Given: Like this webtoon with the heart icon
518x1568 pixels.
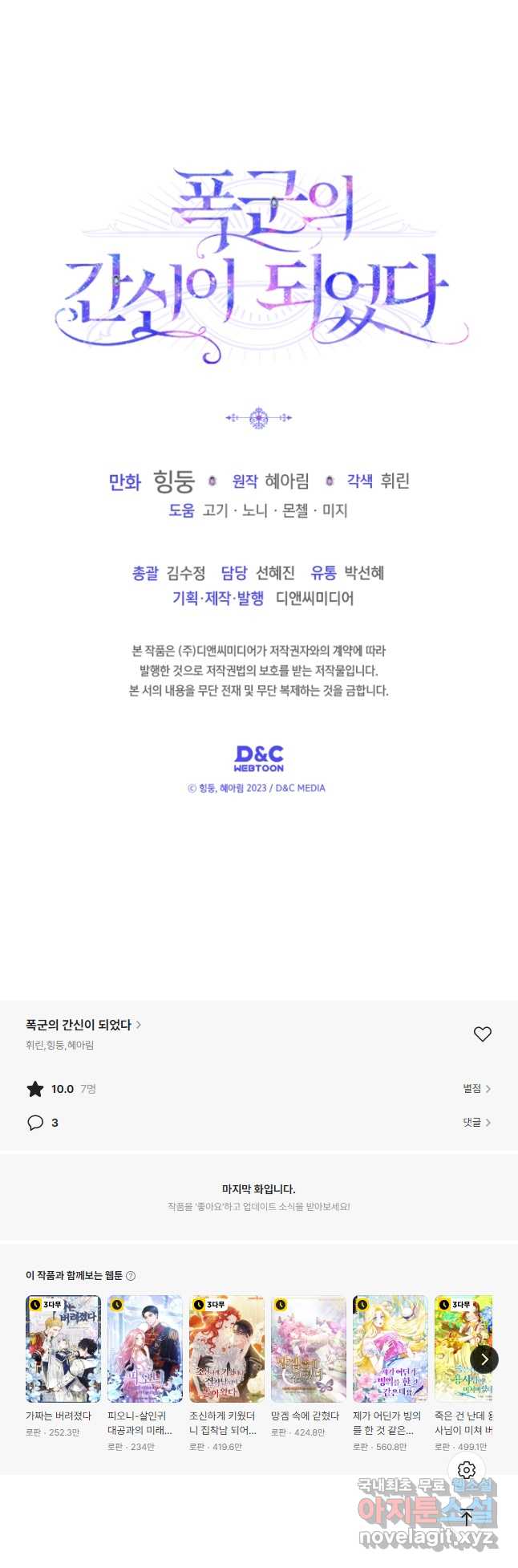Looking at the screenshot, I should tap(482, 1034).
